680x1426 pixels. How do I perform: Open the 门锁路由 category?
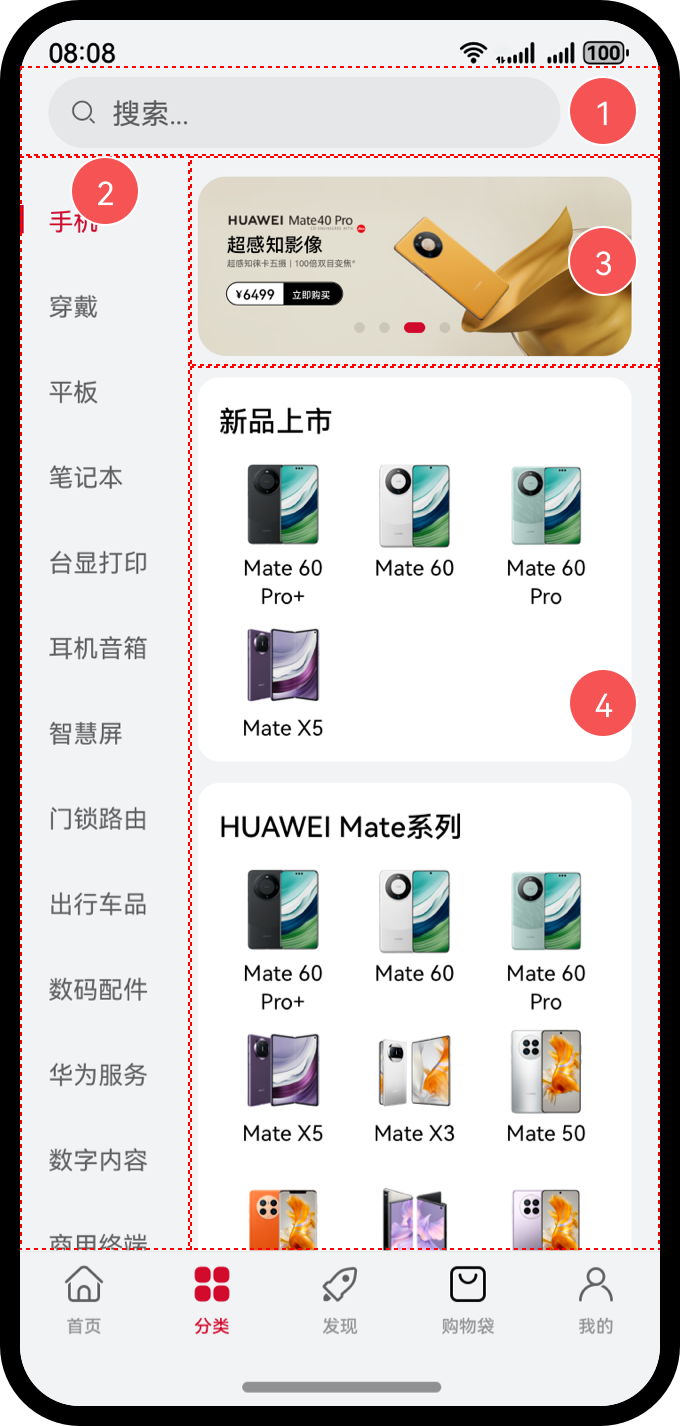click(x=98, y=819)
